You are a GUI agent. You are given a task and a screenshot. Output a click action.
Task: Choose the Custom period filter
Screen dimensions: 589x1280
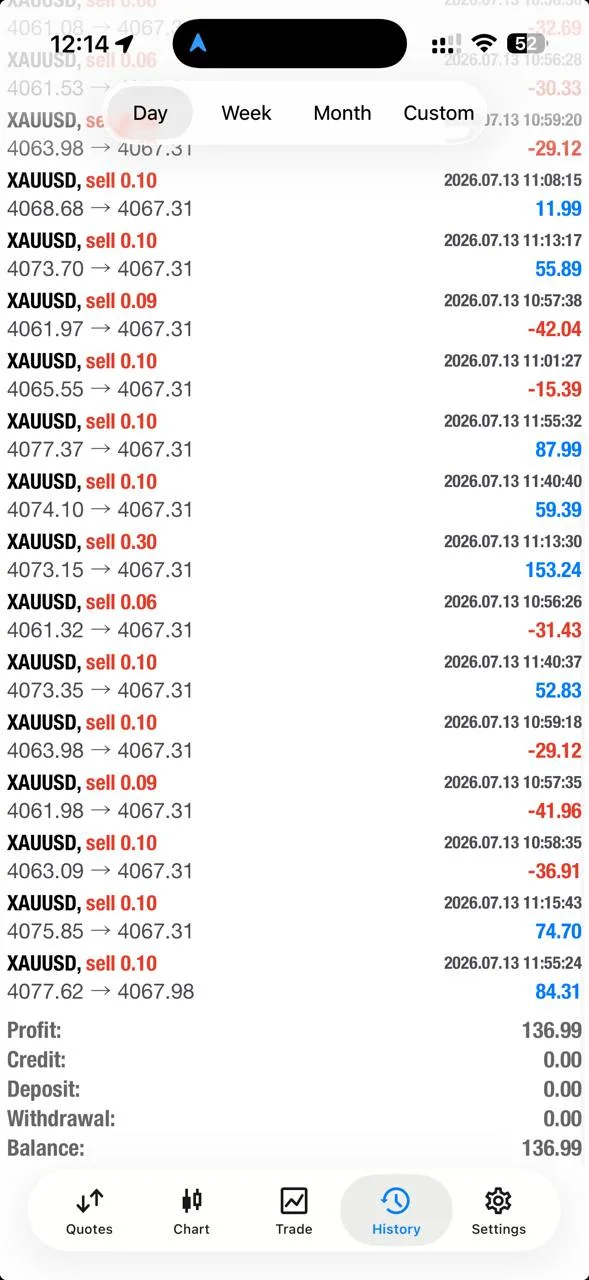438,113
